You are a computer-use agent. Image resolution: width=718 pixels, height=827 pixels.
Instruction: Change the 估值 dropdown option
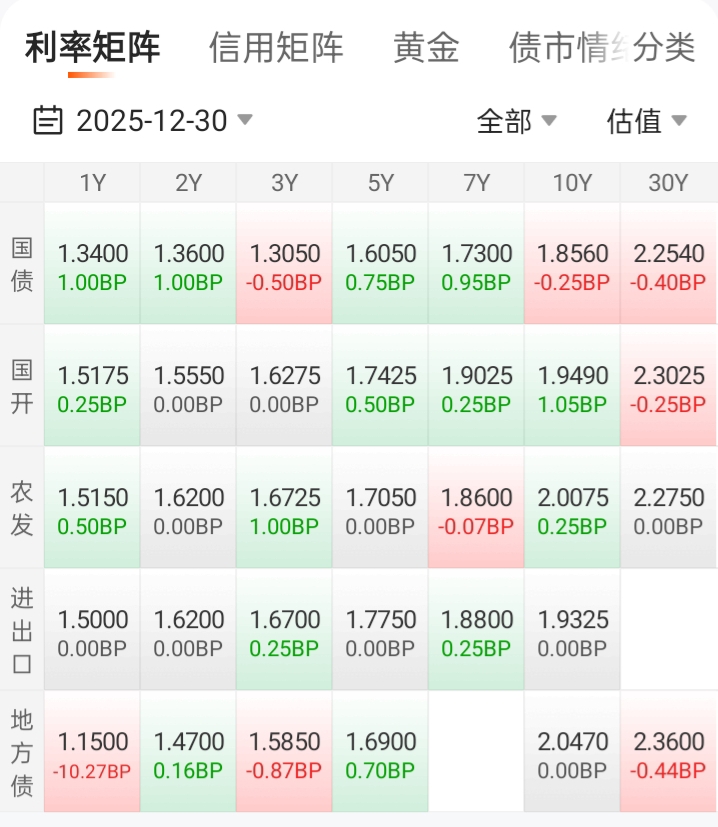pos(647,121)
